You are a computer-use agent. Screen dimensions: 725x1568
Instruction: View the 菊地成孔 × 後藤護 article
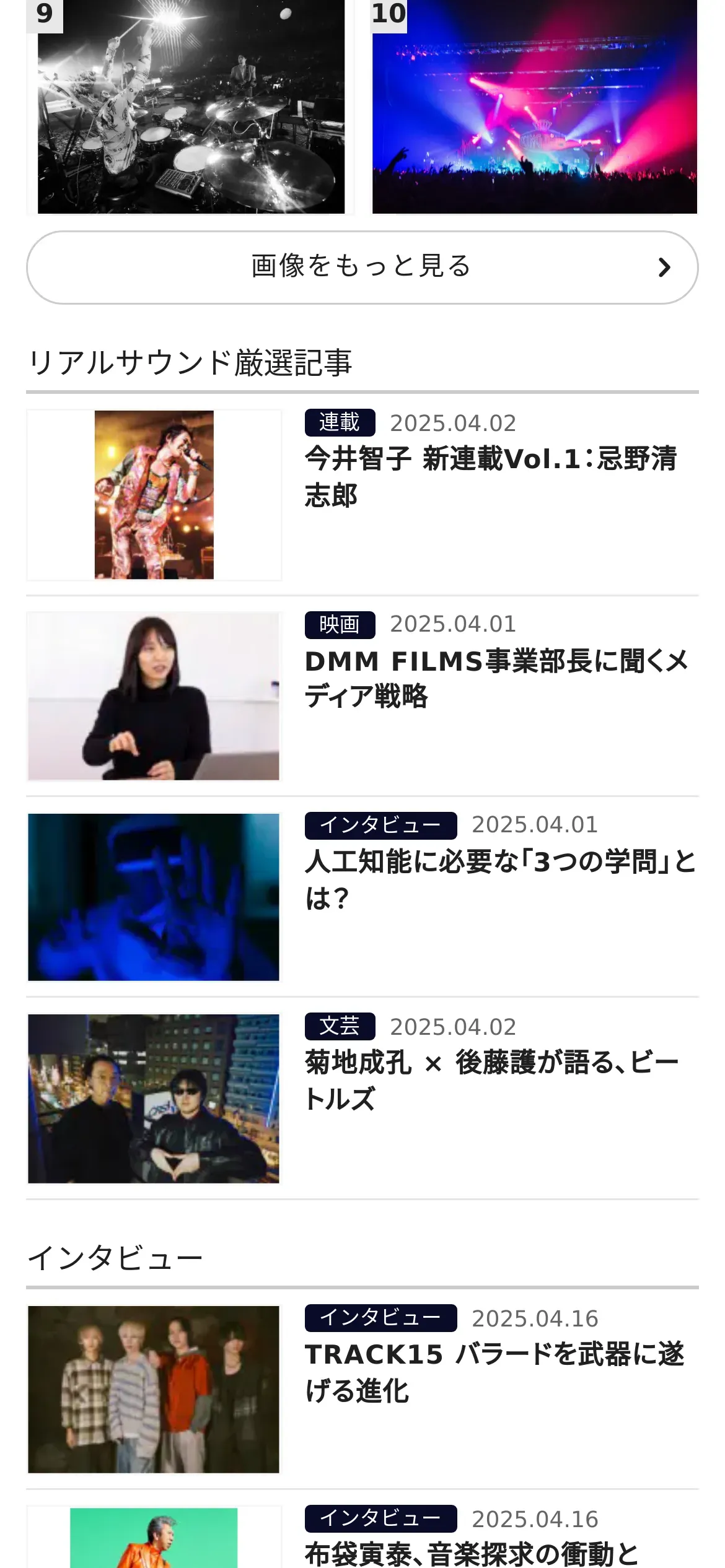491,1081
